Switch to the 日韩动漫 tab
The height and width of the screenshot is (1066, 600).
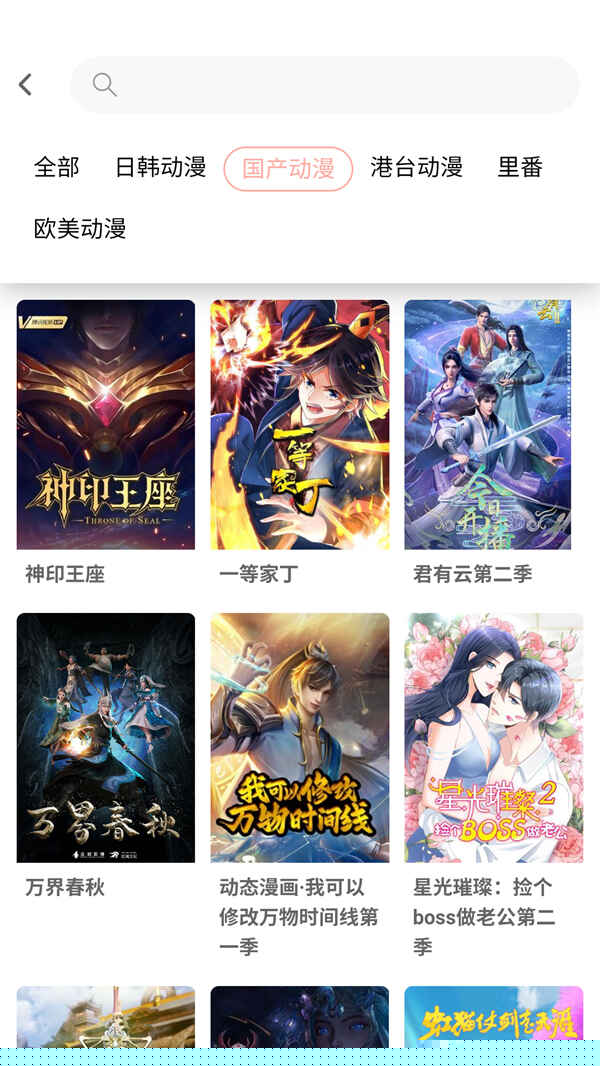coord(160,167)
